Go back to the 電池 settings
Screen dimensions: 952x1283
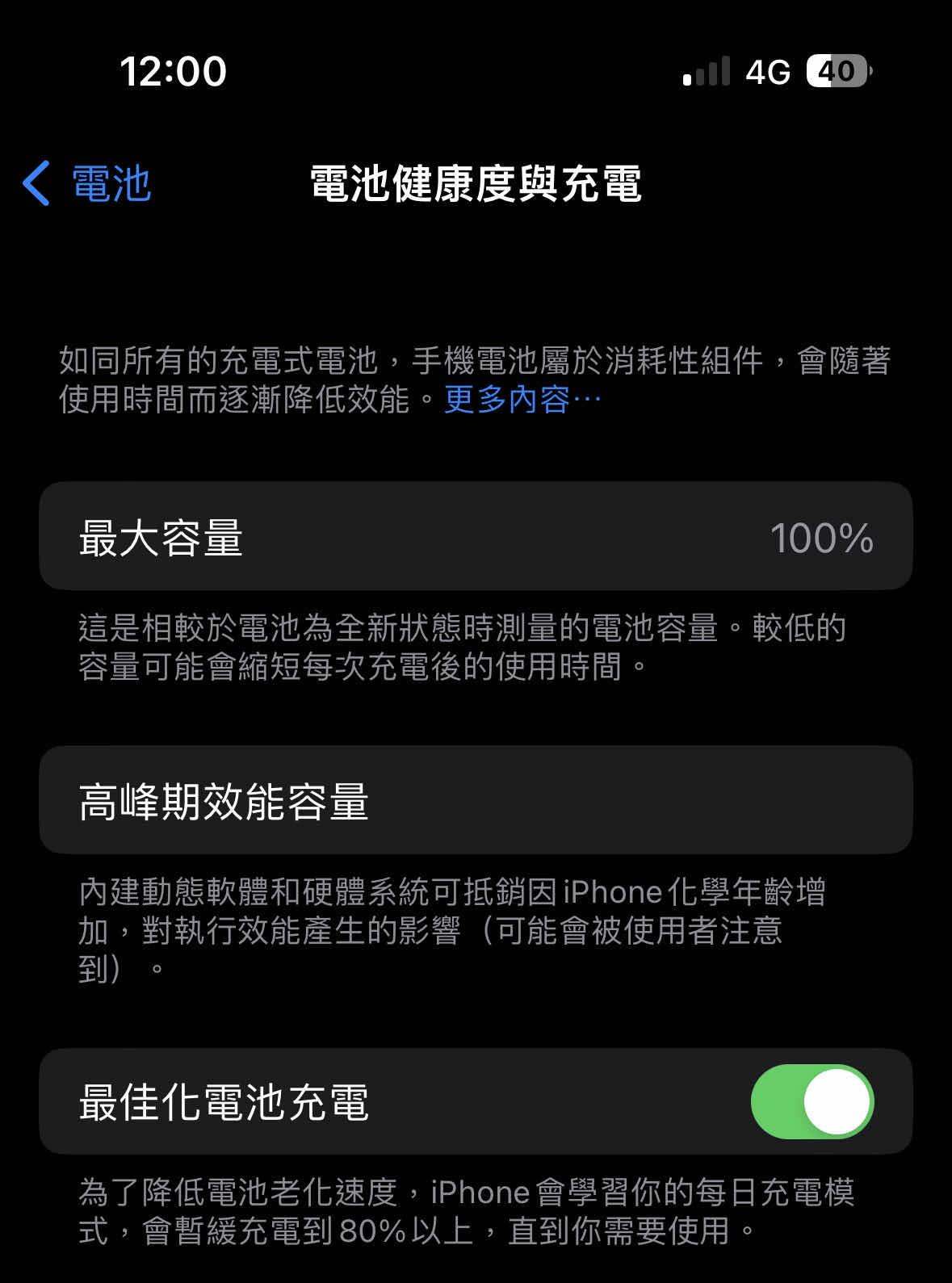coord(87,183)
